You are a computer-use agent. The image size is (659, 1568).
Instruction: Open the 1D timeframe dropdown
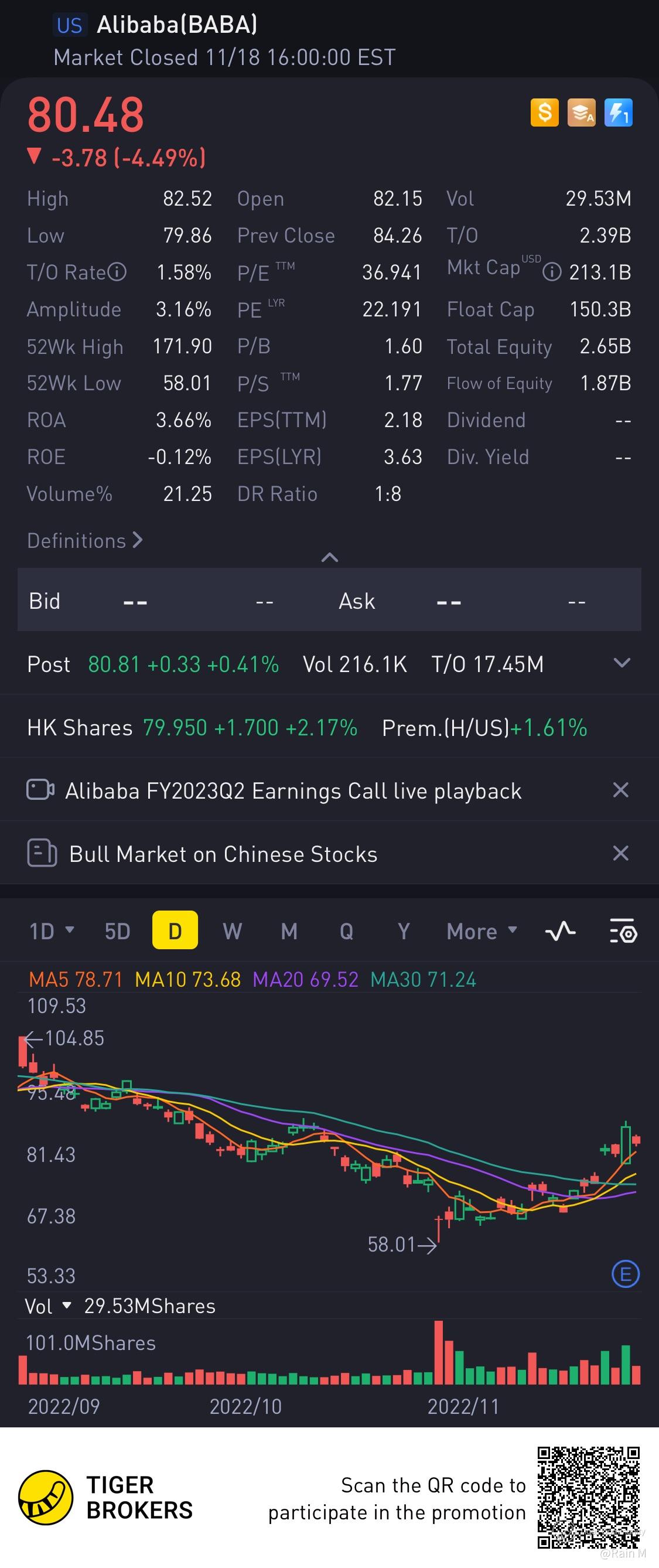[51, 930]
